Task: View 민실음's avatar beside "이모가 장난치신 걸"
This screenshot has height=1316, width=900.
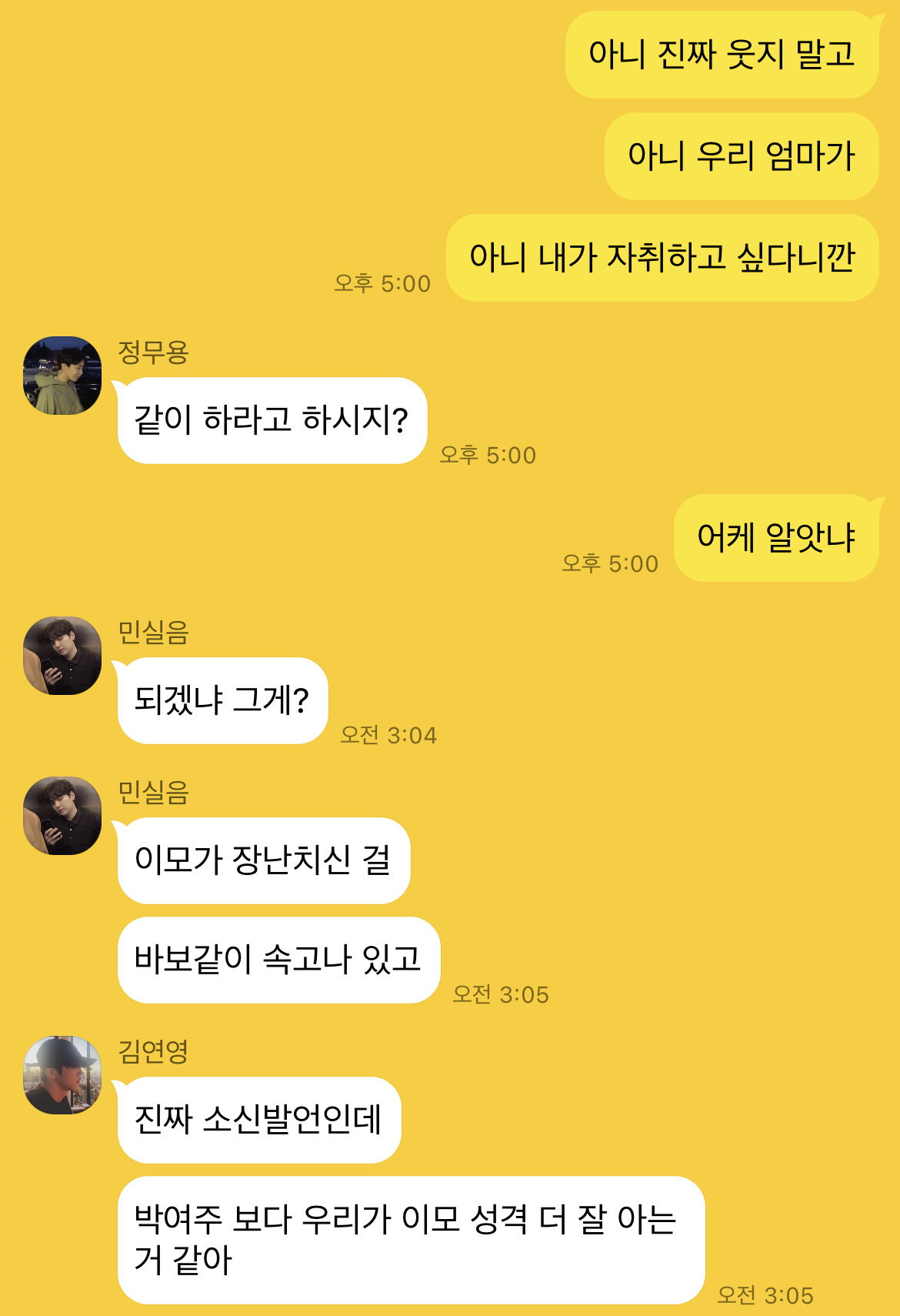Action: coord(62,816)
